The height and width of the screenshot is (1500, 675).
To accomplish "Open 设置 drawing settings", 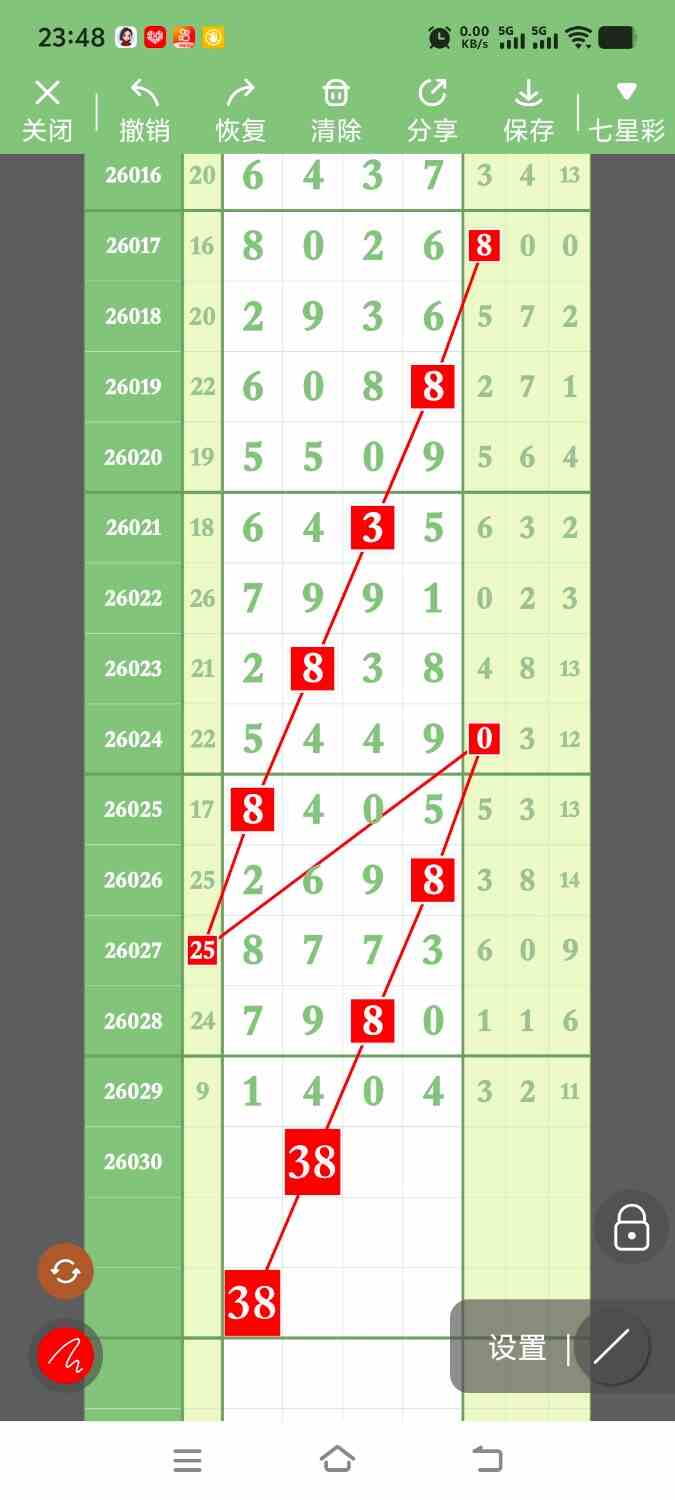I will tap(517, 1348).
